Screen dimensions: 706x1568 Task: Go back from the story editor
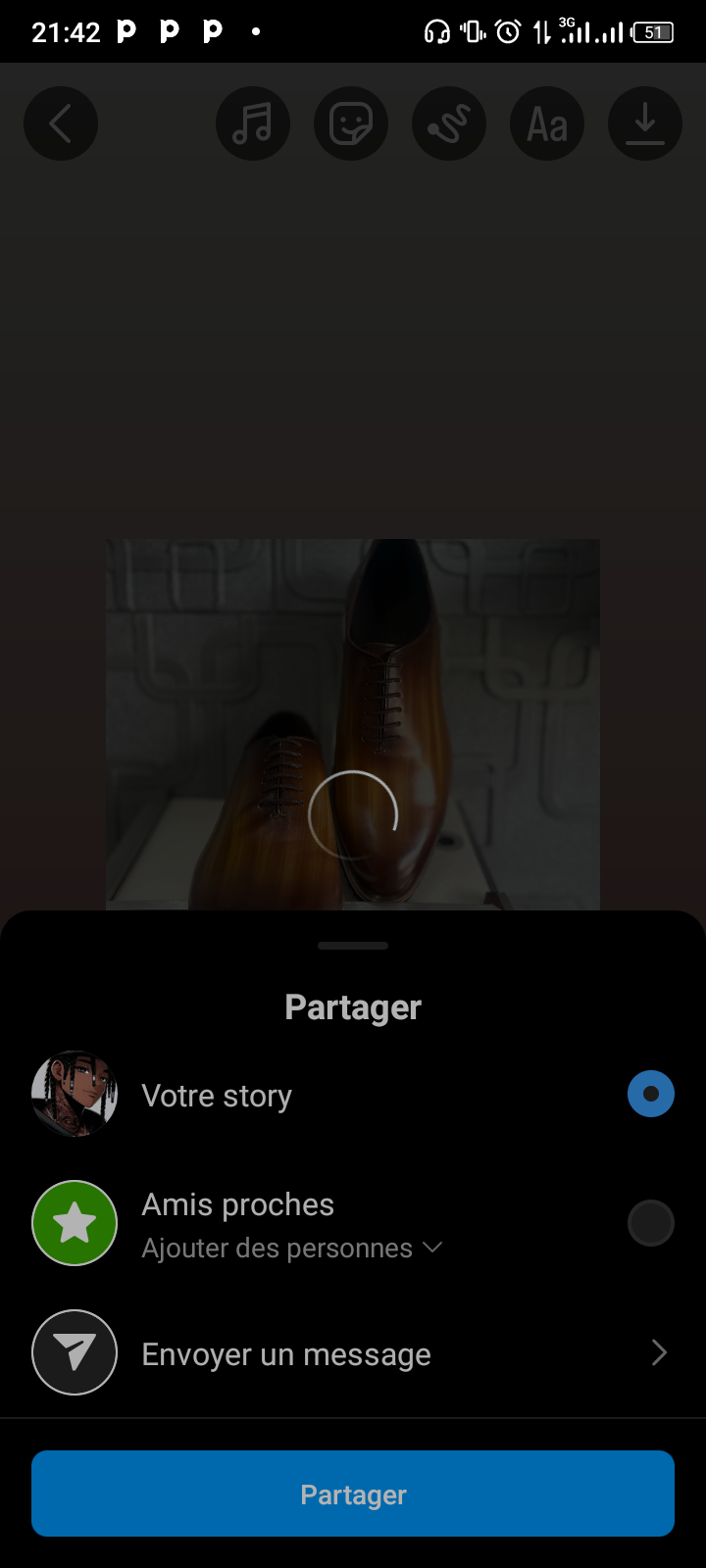click(61, 123)
